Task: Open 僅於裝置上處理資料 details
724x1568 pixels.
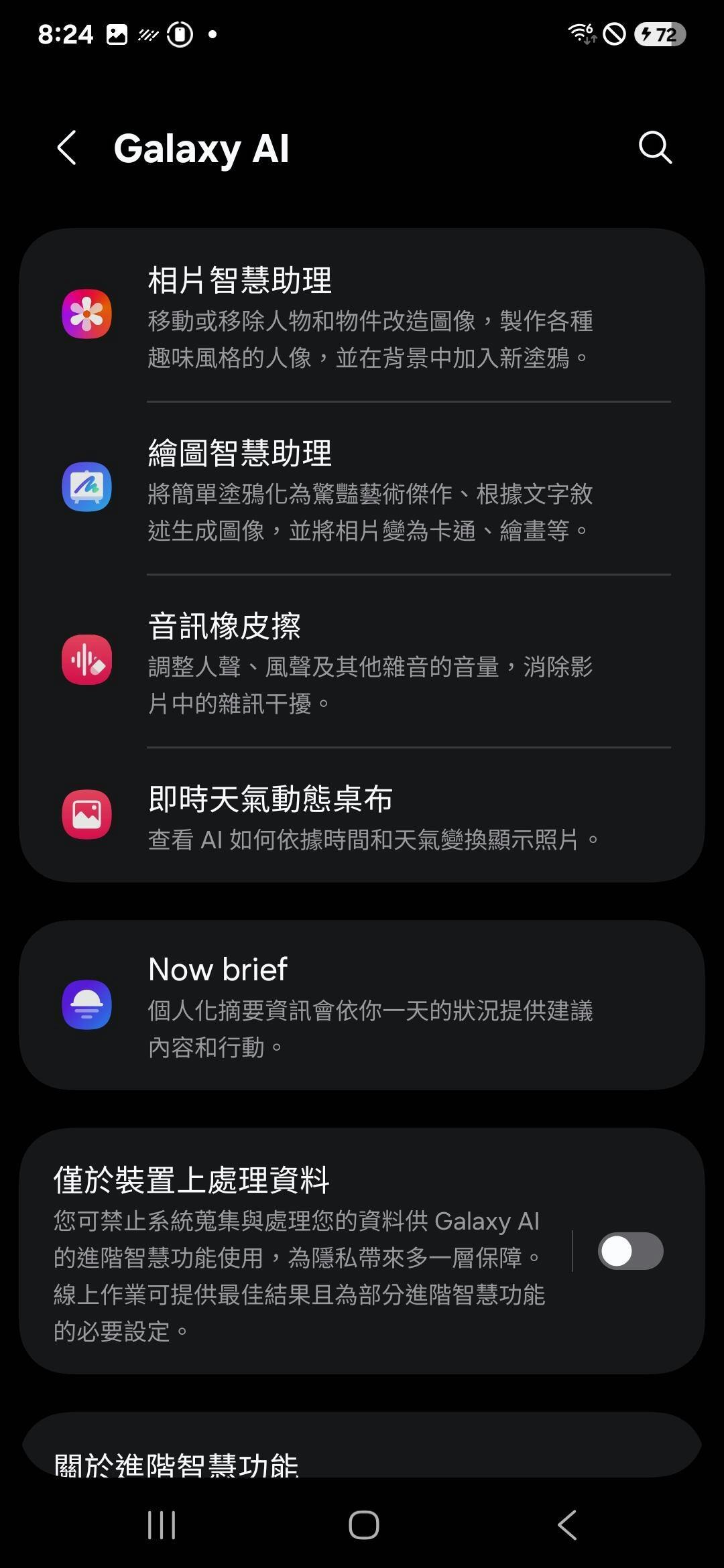Action: click(298, 1251)
